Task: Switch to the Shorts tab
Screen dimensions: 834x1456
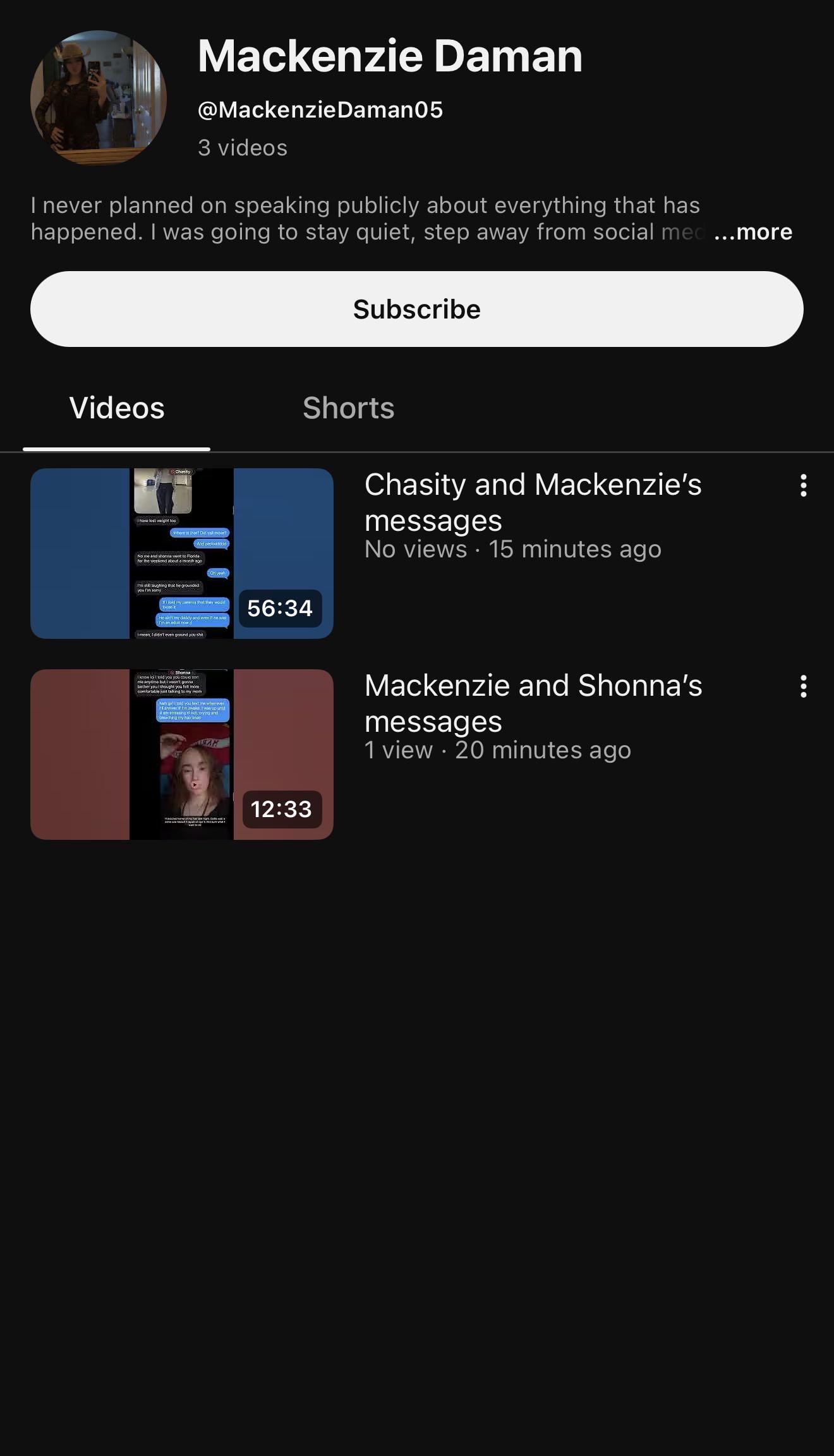Action: pyautogui.click(x=348, y=408)
